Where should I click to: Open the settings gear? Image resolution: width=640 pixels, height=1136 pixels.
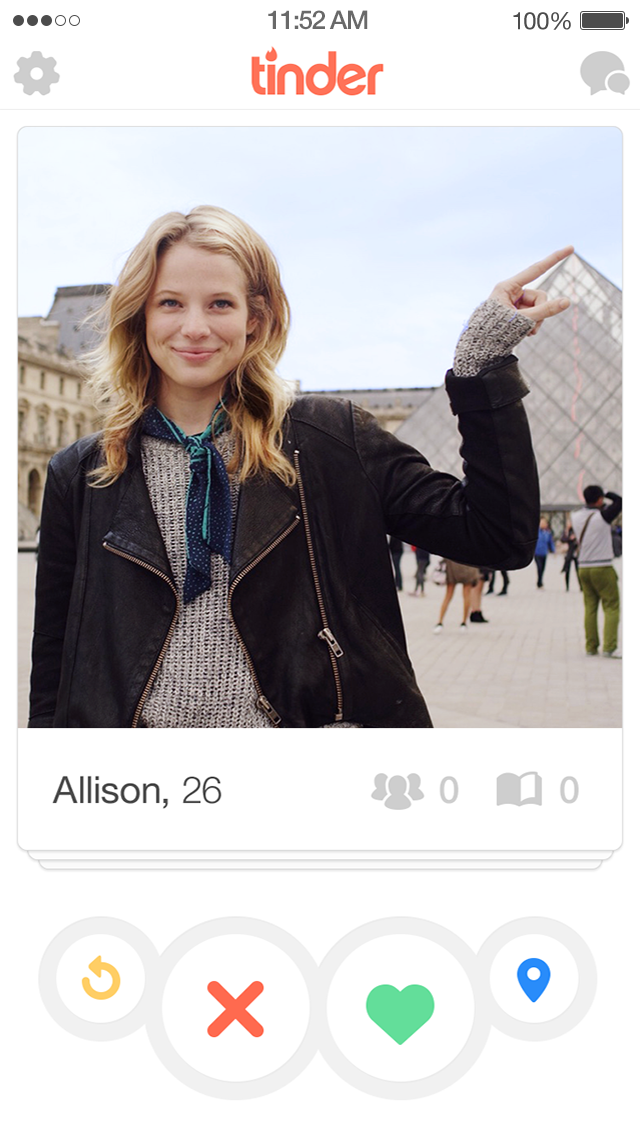click(x=37, y=74)
